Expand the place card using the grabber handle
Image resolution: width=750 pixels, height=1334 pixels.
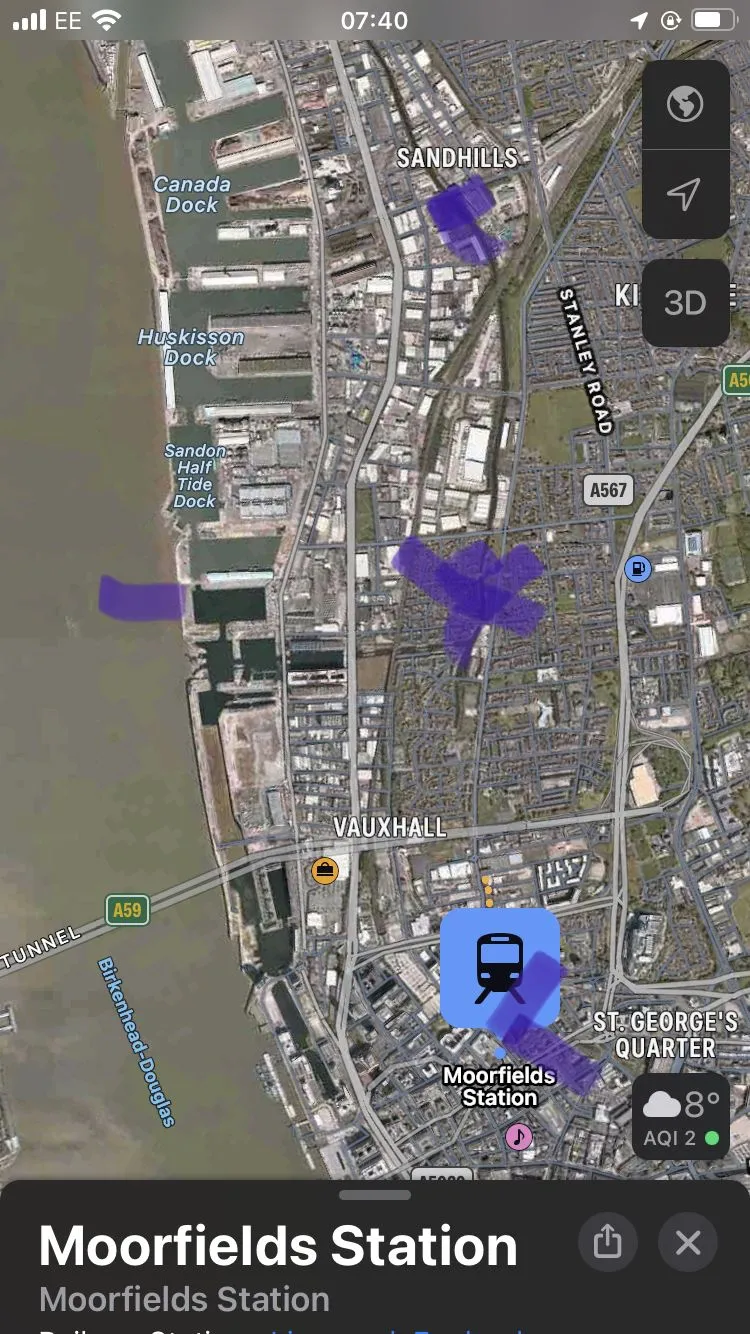375,1195
